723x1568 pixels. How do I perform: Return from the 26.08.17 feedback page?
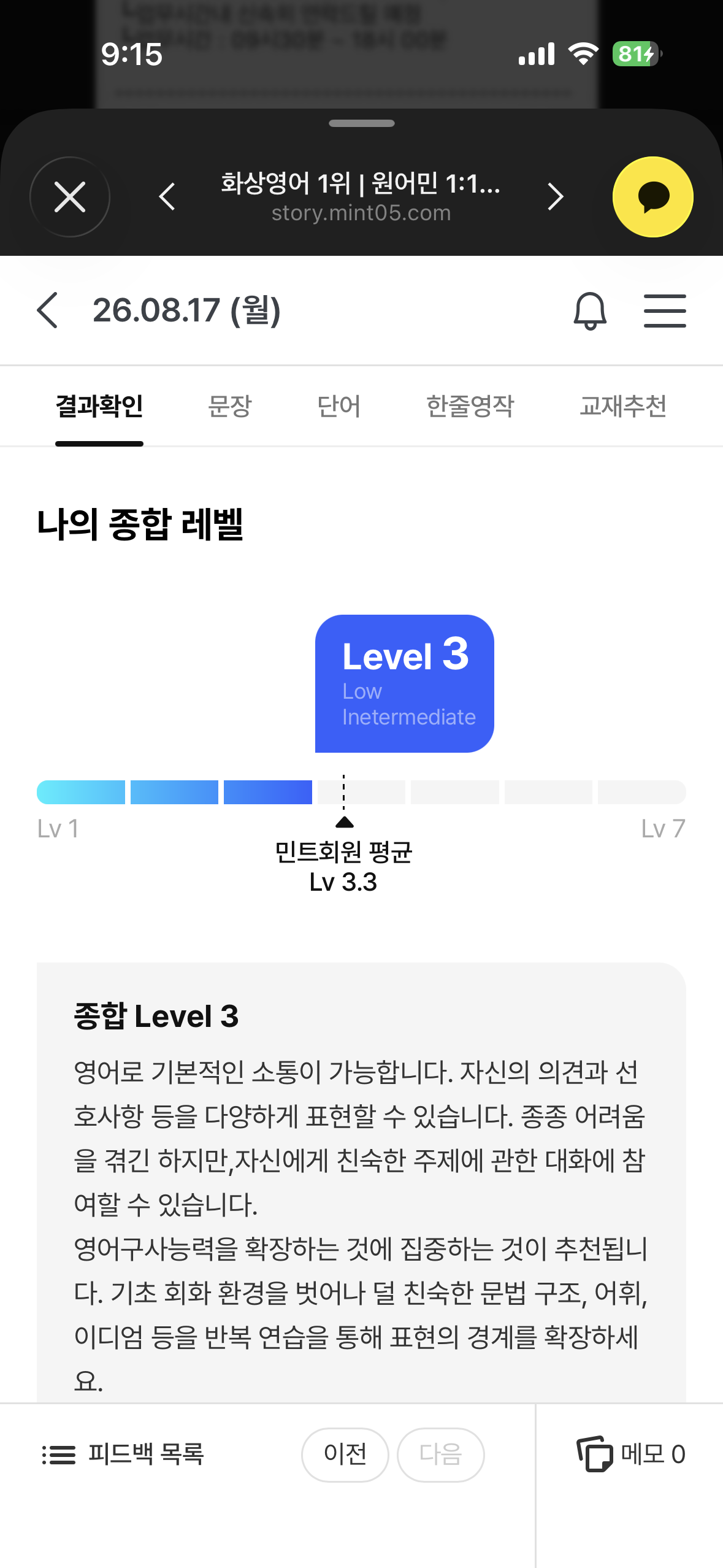click(x=48, y=310)
